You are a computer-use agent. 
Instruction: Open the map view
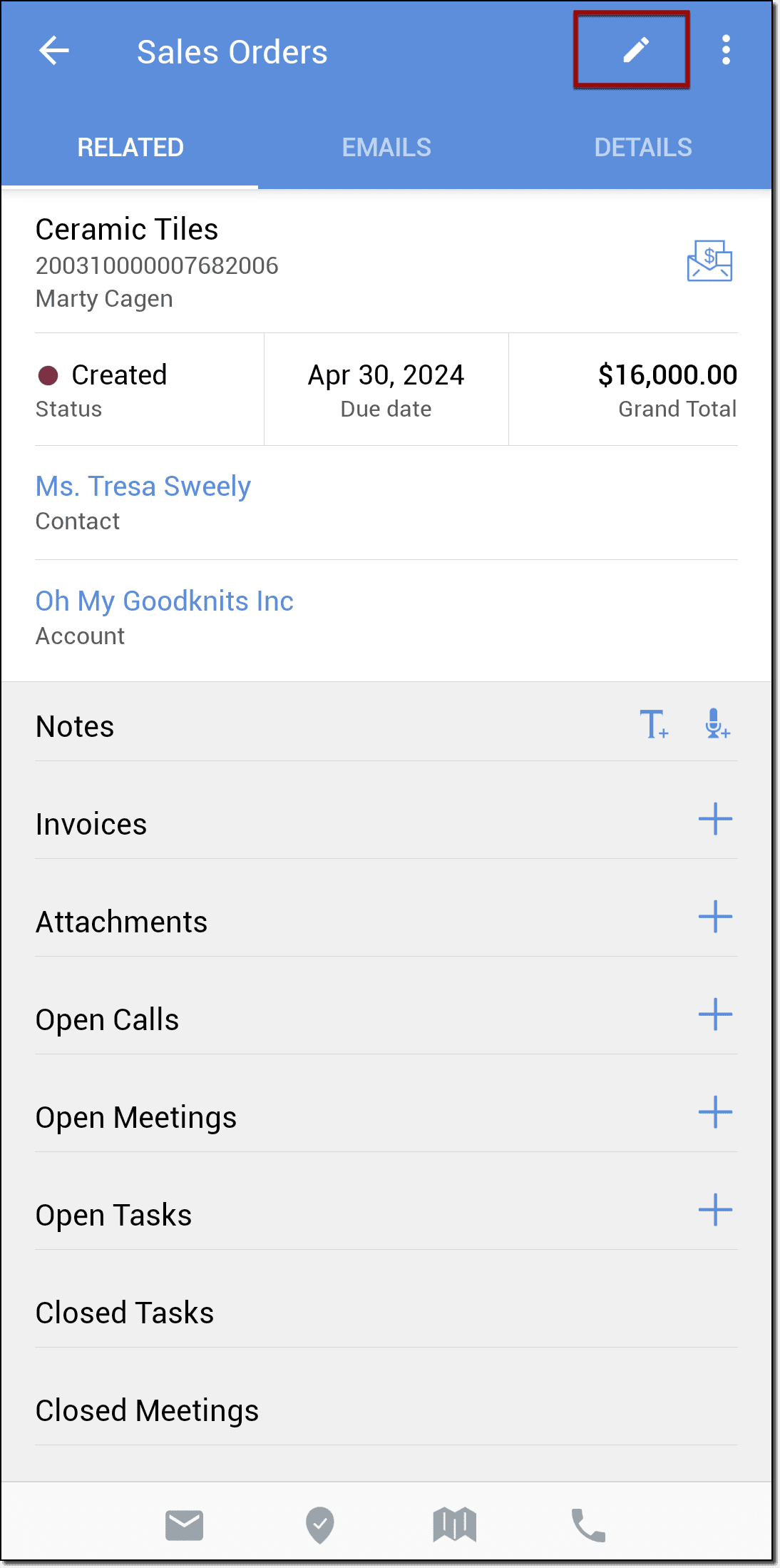point(454,1525)
